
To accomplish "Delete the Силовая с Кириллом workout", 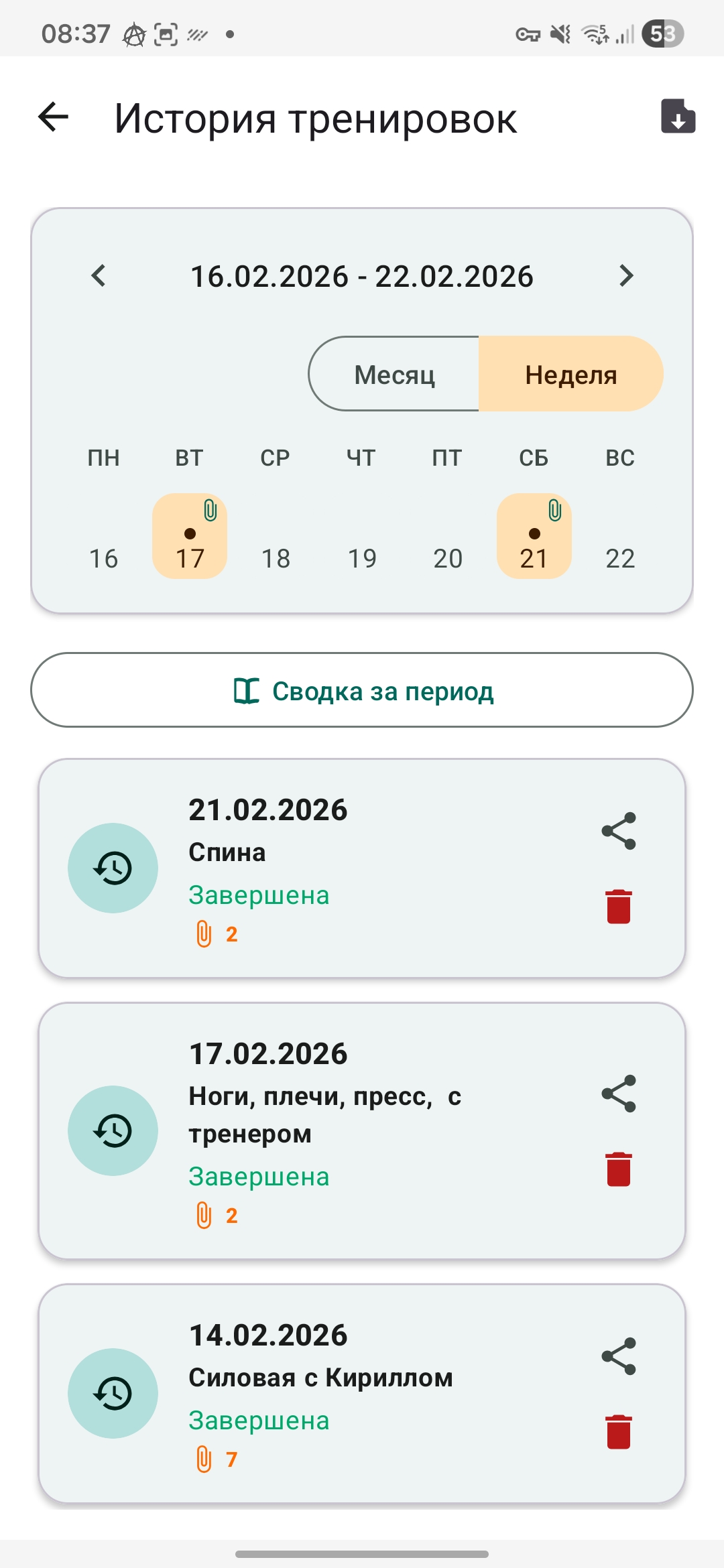I will tap(618, 1432).
